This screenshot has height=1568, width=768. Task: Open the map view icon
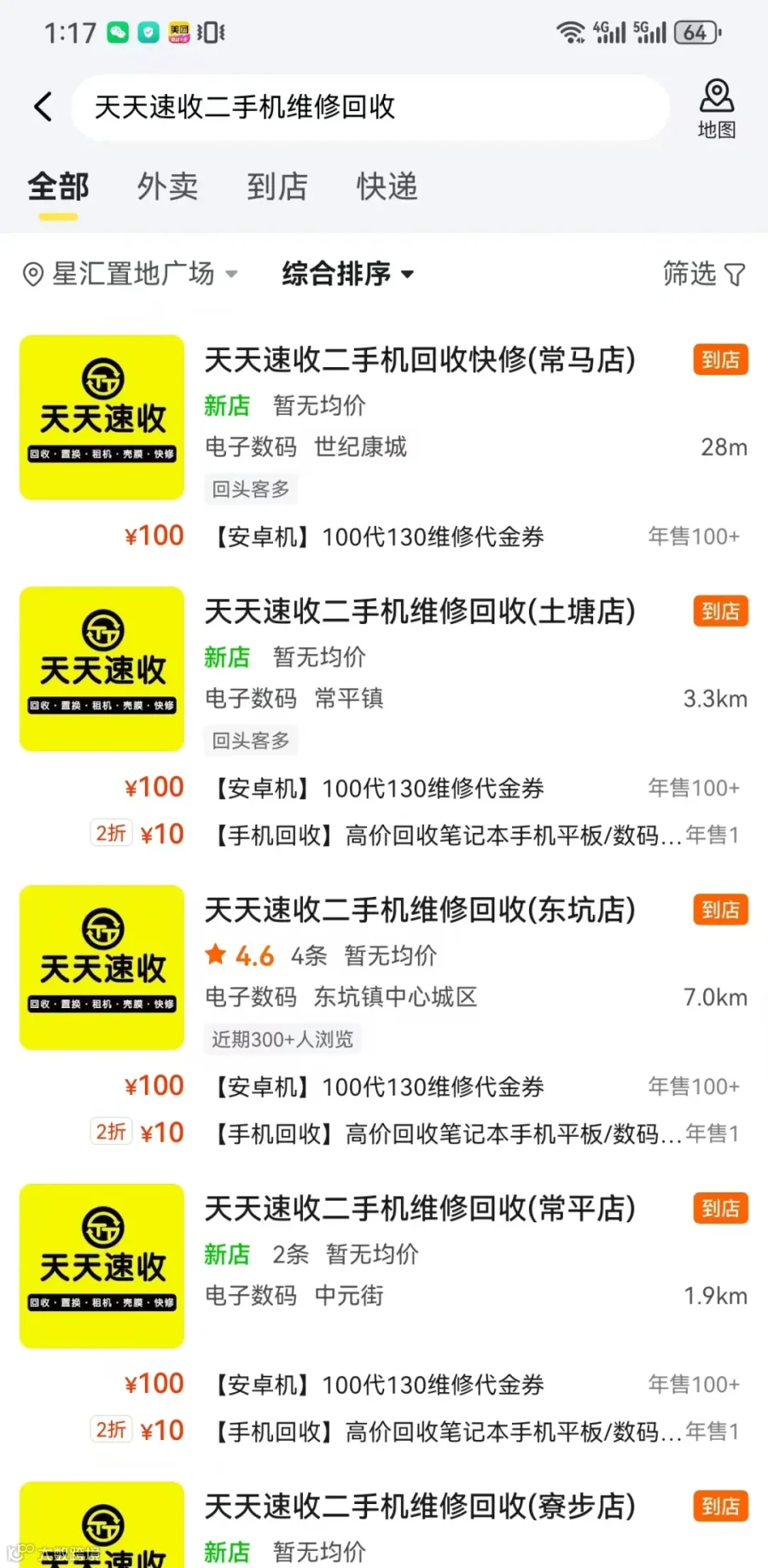tap(717, 108)
